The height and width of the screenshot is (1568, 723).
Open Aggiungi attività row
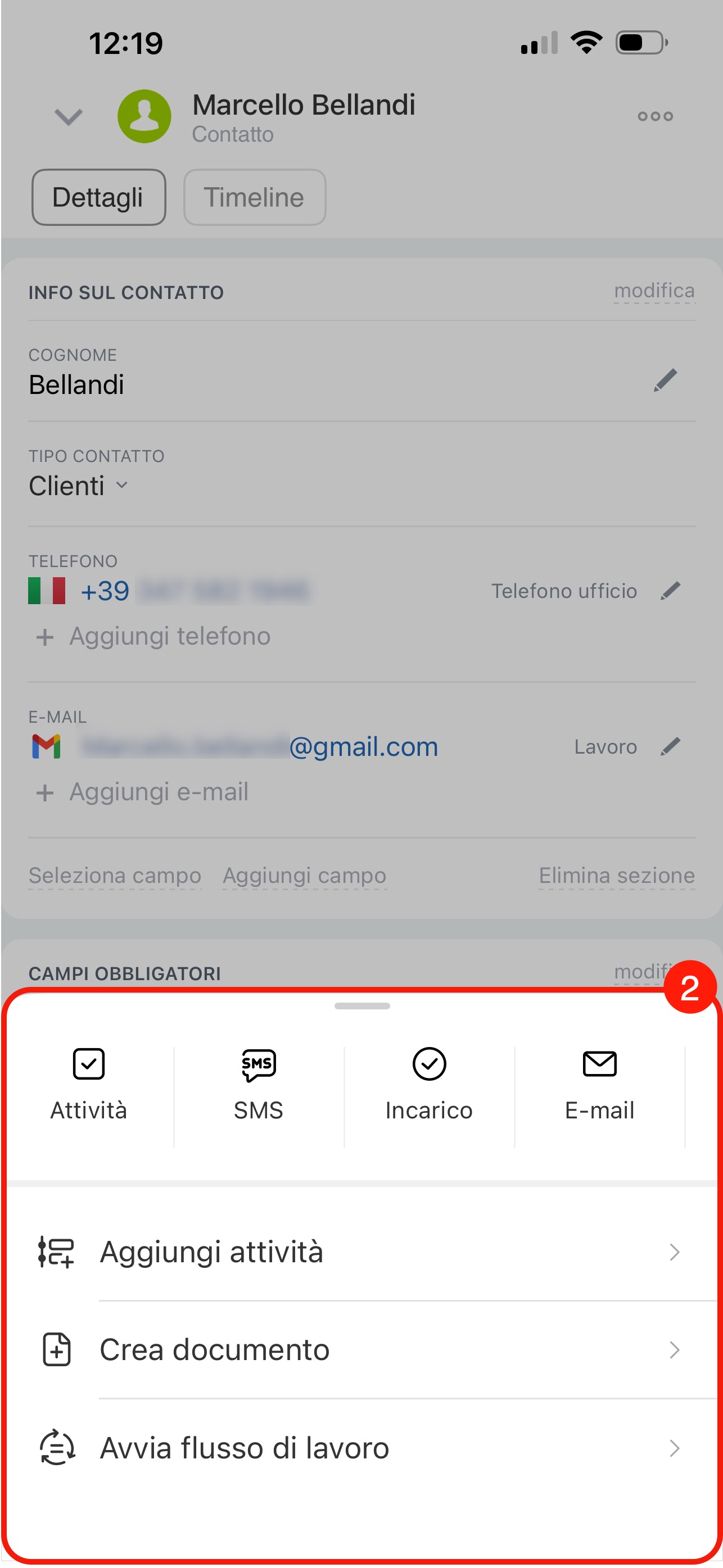pos(361,1252)
